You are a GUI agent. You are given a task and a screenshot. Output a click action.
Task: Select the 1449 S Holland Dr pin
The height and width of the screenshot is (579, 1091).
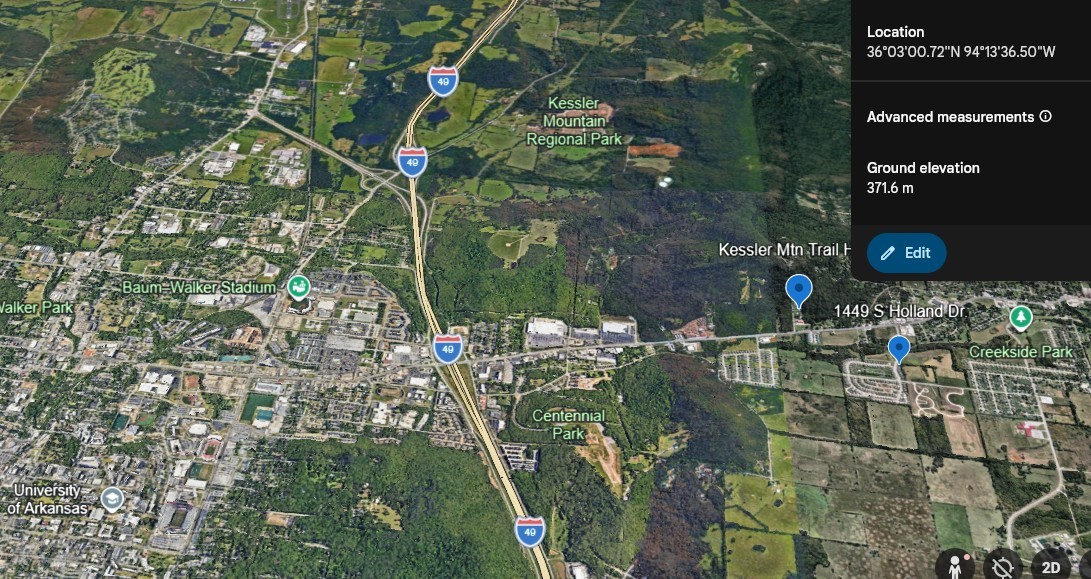pos(899,348)
